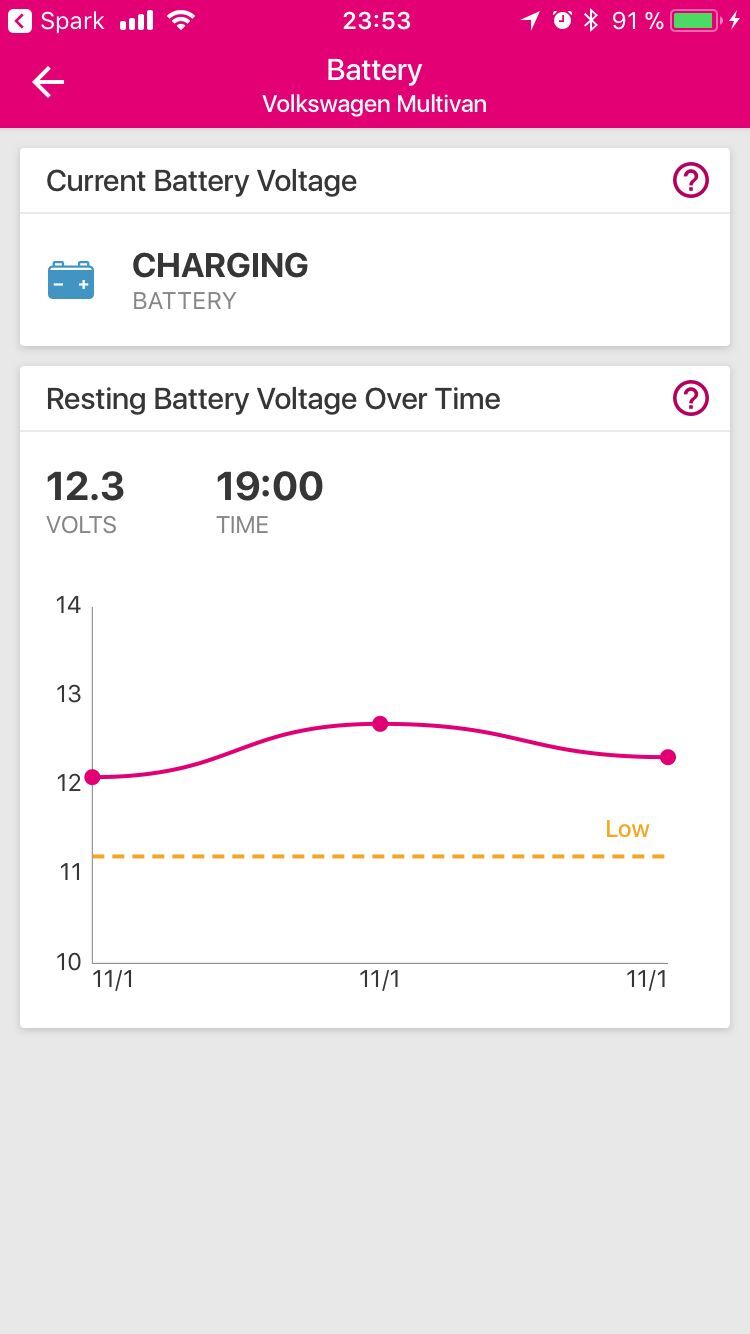Tap the dashed Low threshold line
This screenshot has height=1334, width=750.
pyautogui.click(x=380, y=856)
